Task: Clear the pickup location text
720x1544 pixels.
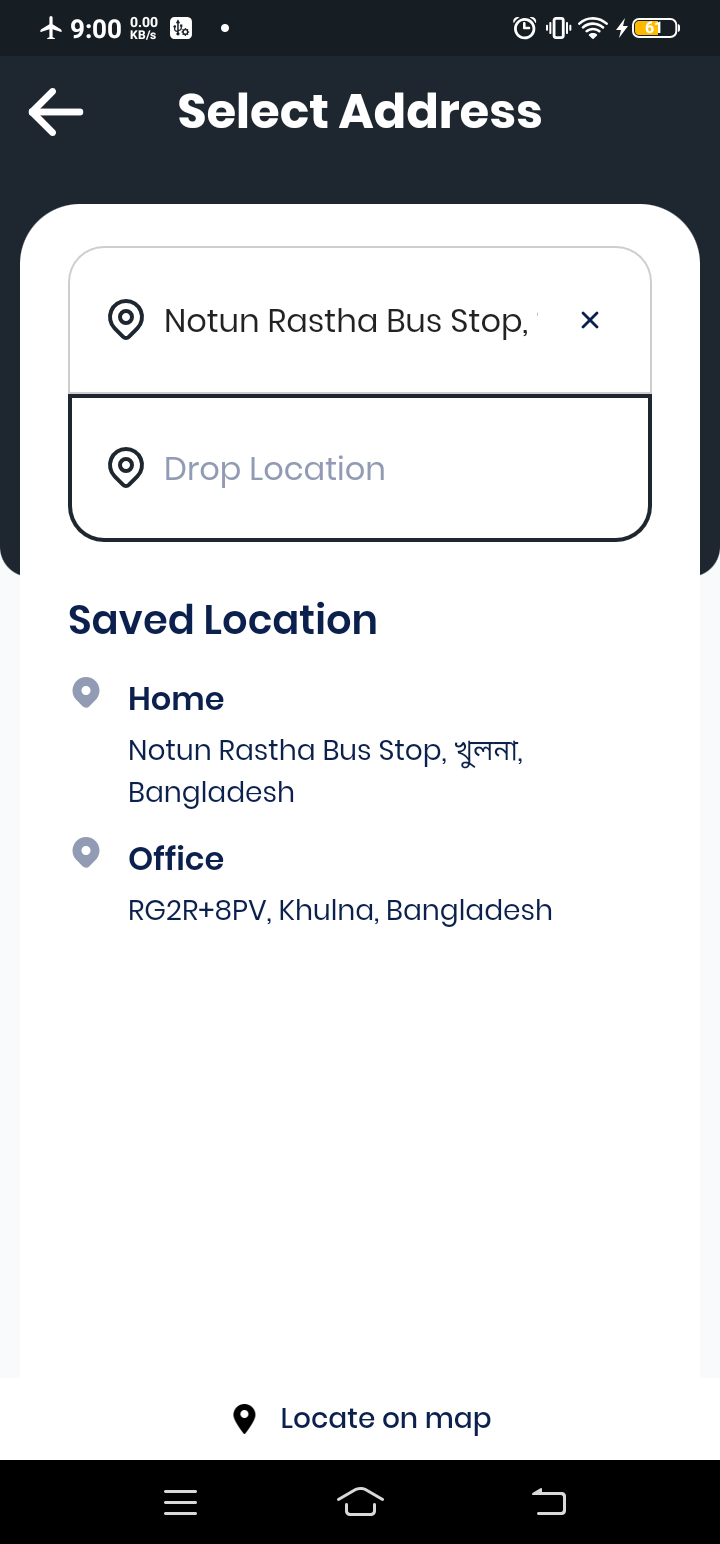Action: coord(590,320)
